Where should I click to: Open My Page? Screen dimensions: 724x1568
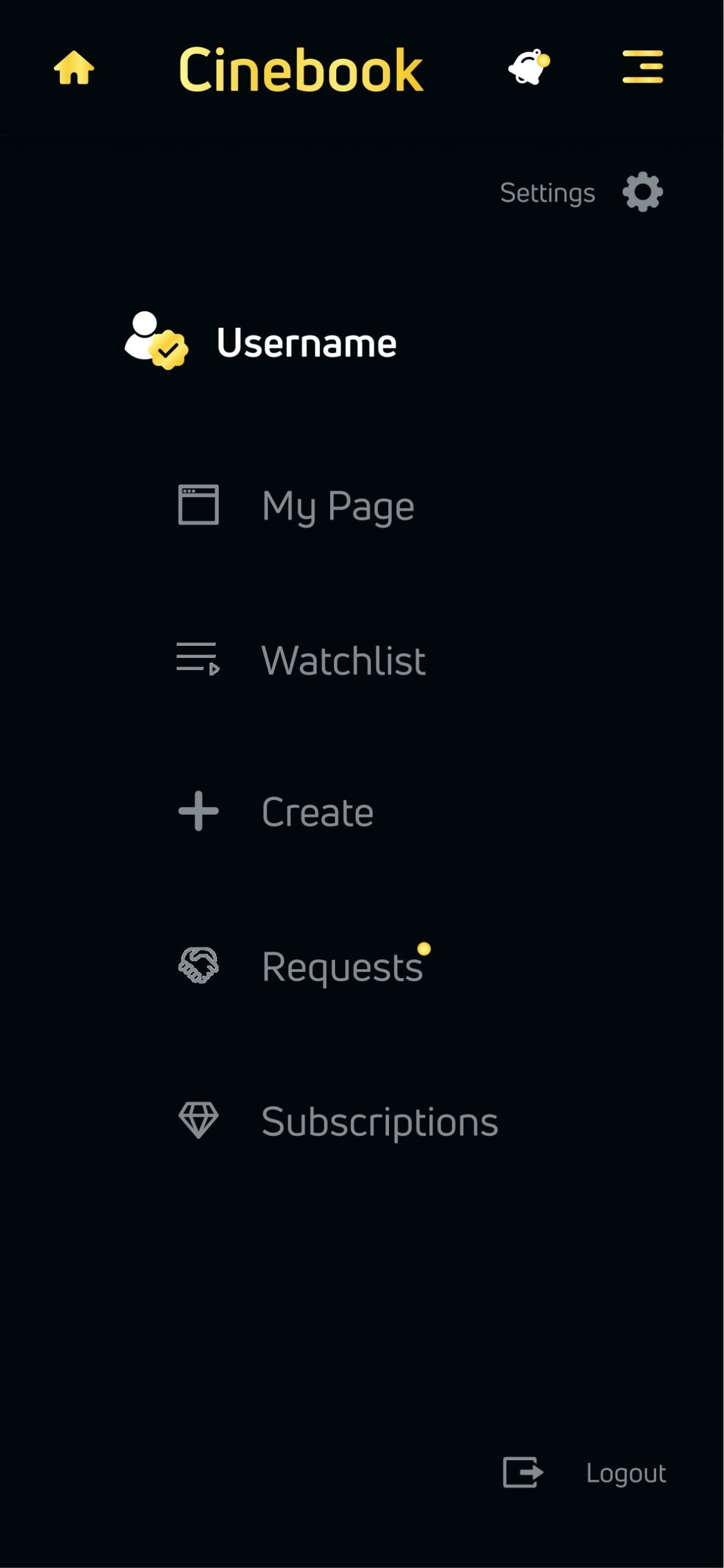(x=296, y=506)
